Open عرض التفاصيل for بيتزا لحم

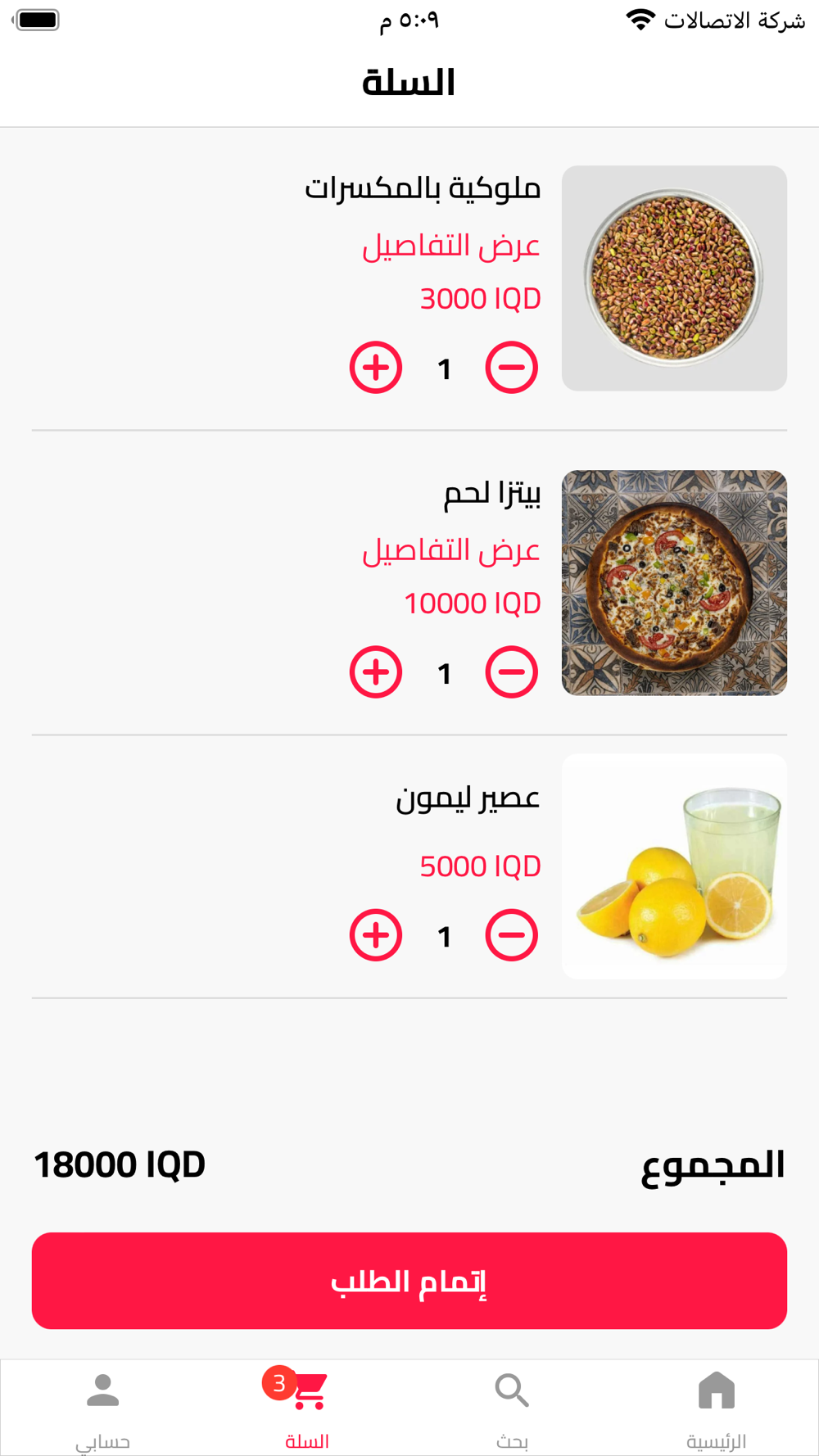451,550
